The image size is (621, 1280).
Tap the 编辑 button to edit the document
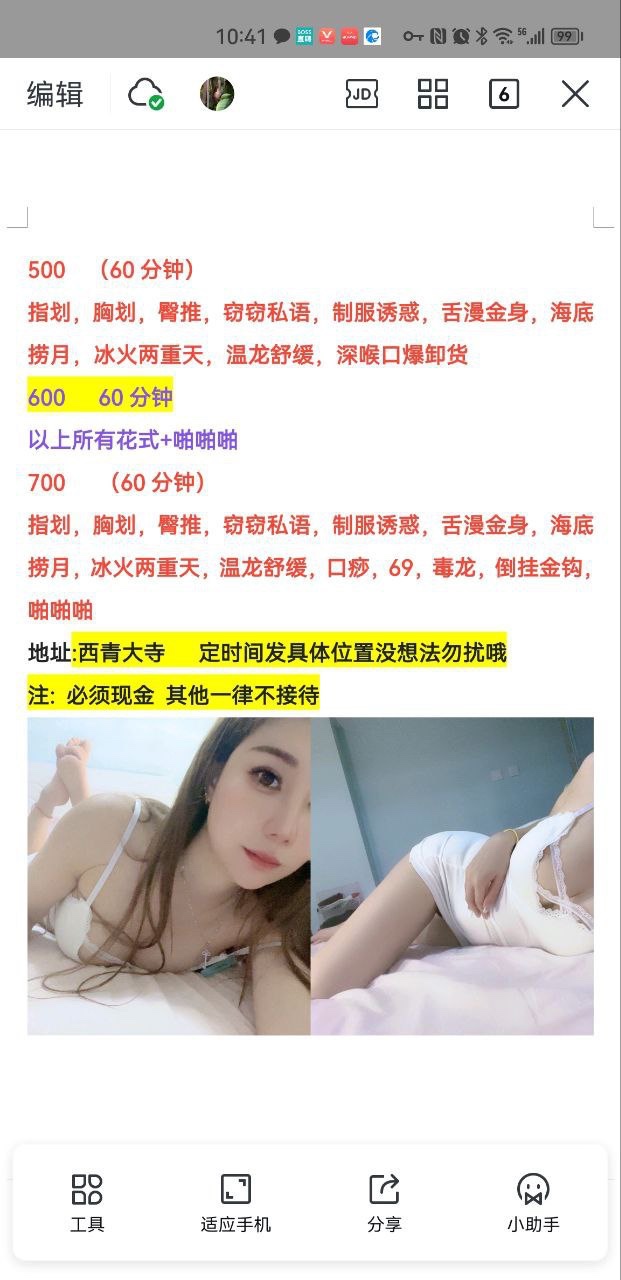55,95
